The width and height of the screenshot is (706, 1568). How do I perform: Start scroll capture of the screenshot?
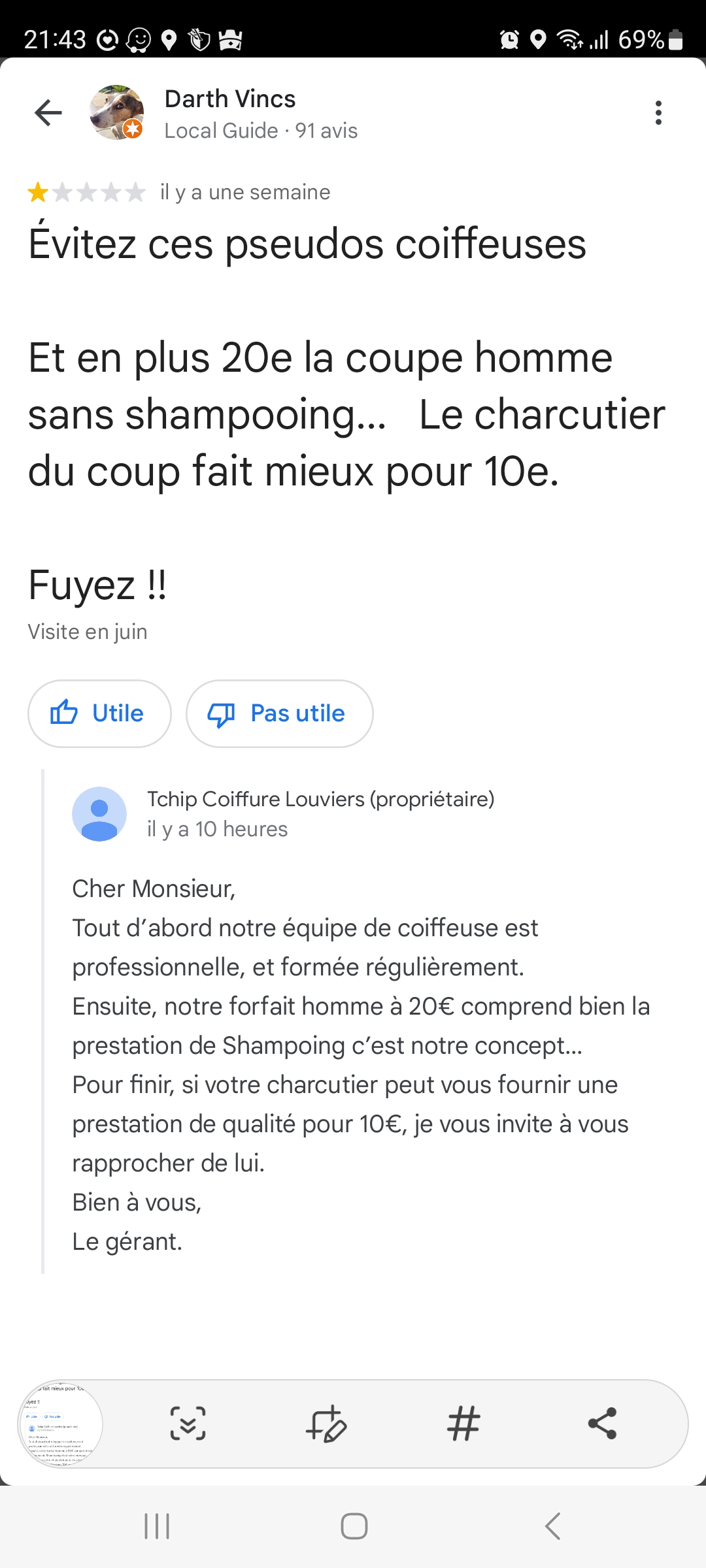(188, 1424)
